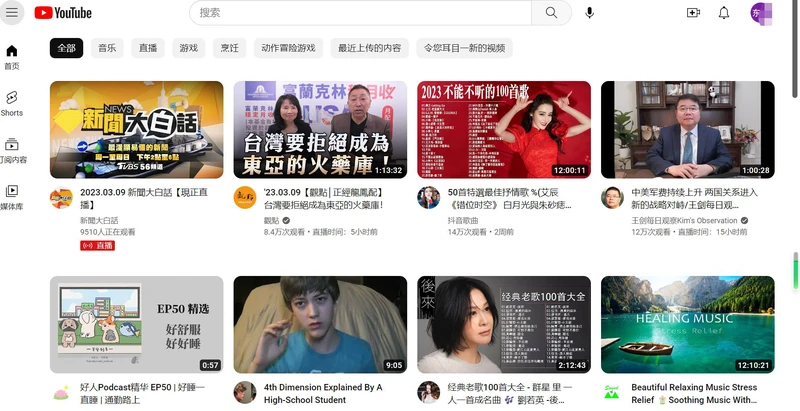Open the 新聞大白話 live stream video
Screen dimensions: 800x411
coord(136,129)
